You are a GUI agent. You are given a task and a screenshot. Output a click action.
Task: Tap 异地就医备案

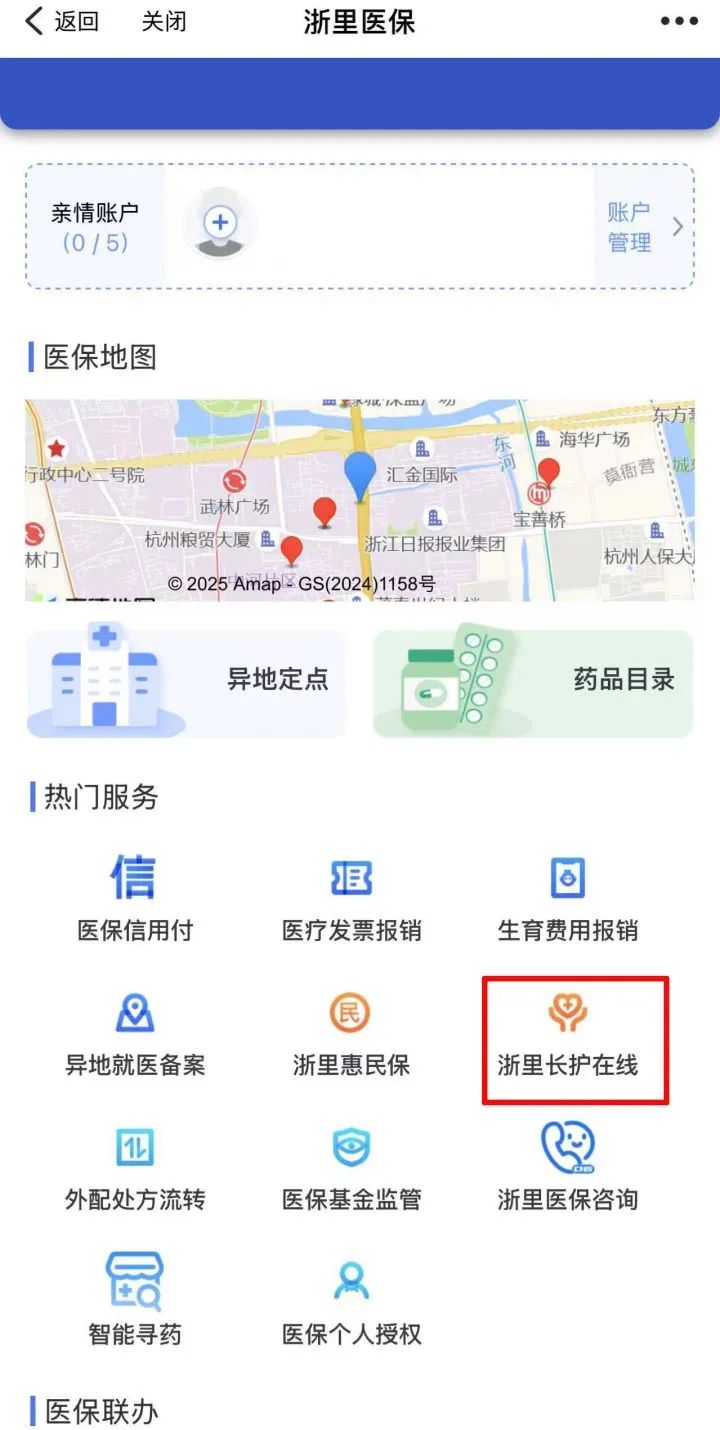click(x=135, y=1033)
